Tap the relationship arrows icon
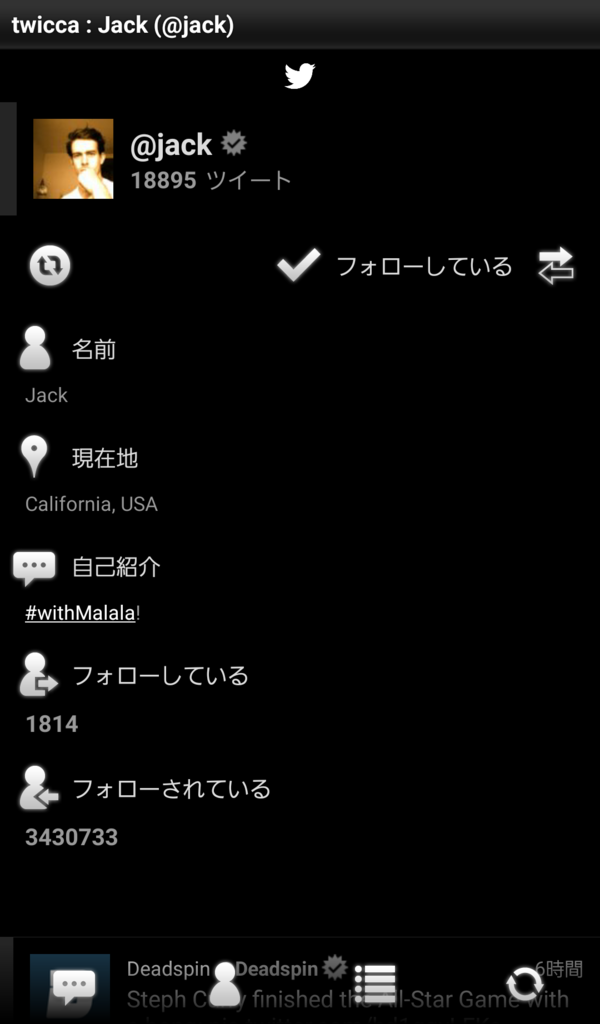Image resolution: width=600 pixels, height=1024 pixels. (x=556, y=266)
